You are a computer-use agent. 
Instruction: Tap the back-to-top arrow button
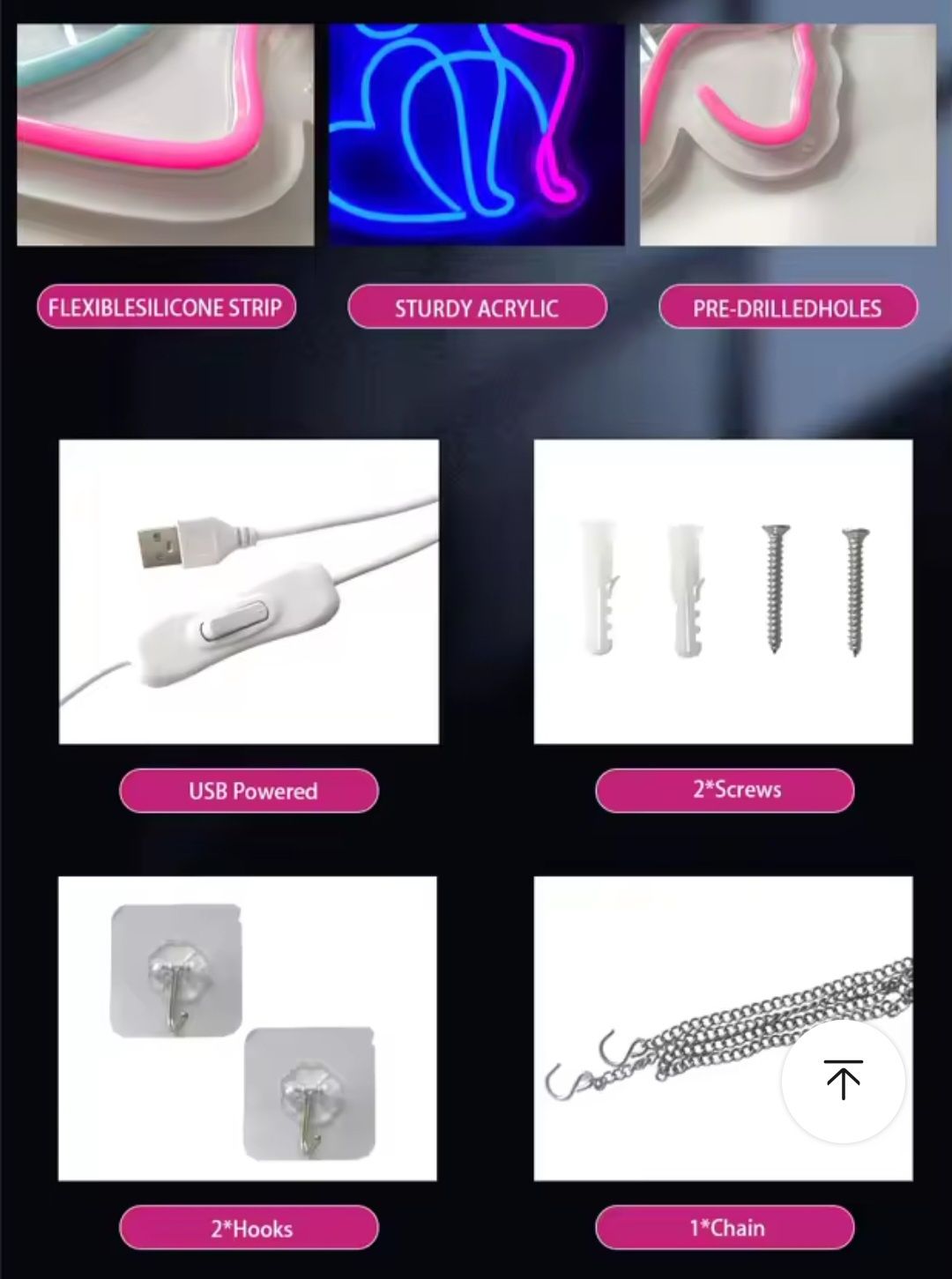(x=843, y=1081)
